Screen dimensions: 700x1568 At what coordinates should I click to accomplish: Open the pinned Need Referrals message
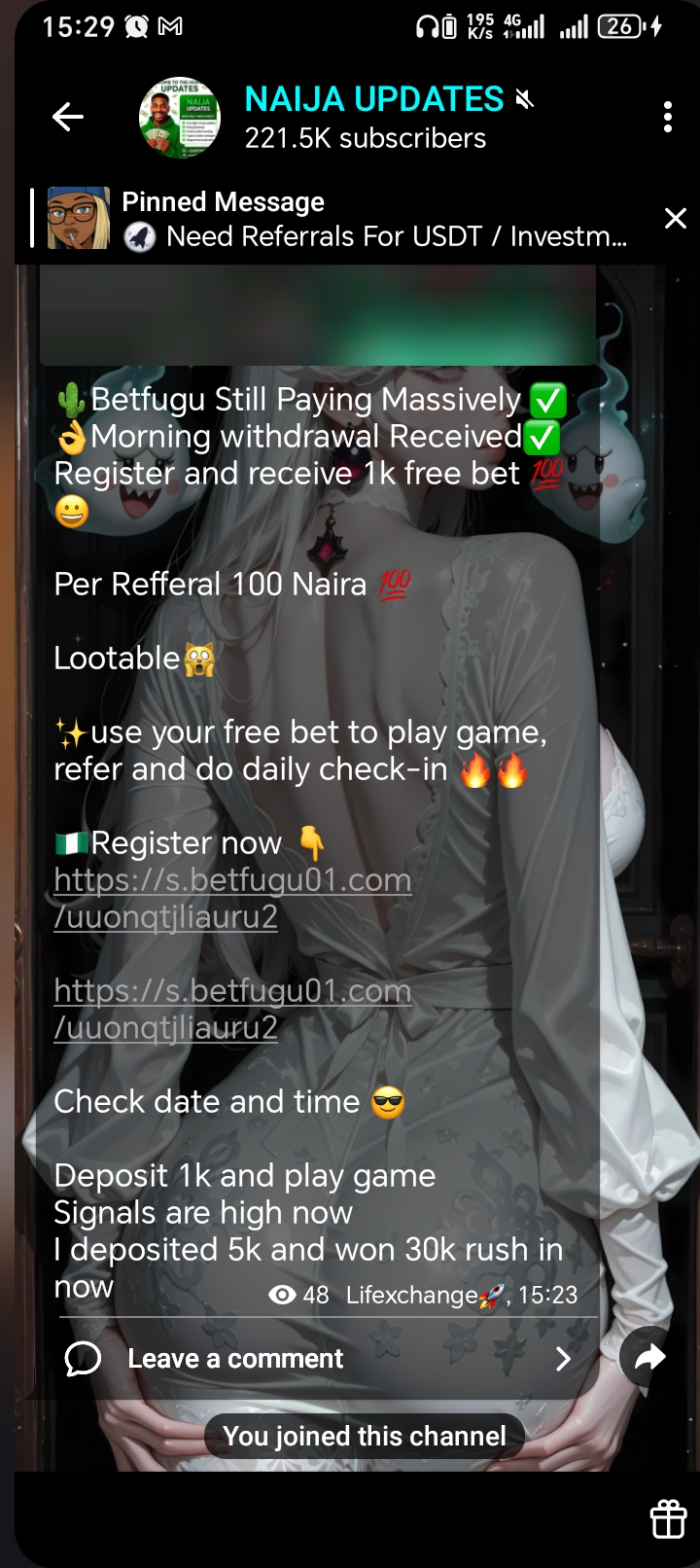(x=374, y=219)
